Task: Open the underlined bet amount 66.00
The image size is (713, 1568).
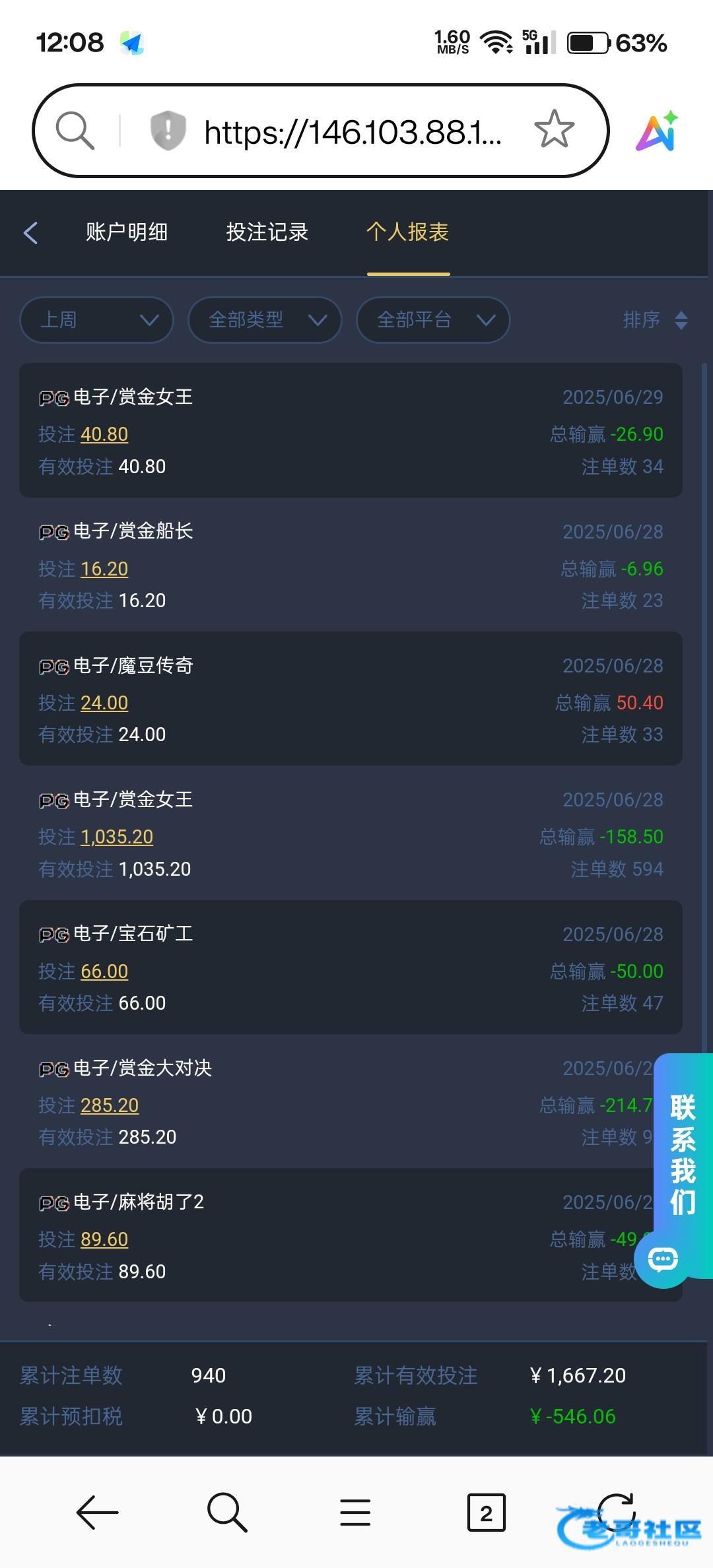Action: 104,971
